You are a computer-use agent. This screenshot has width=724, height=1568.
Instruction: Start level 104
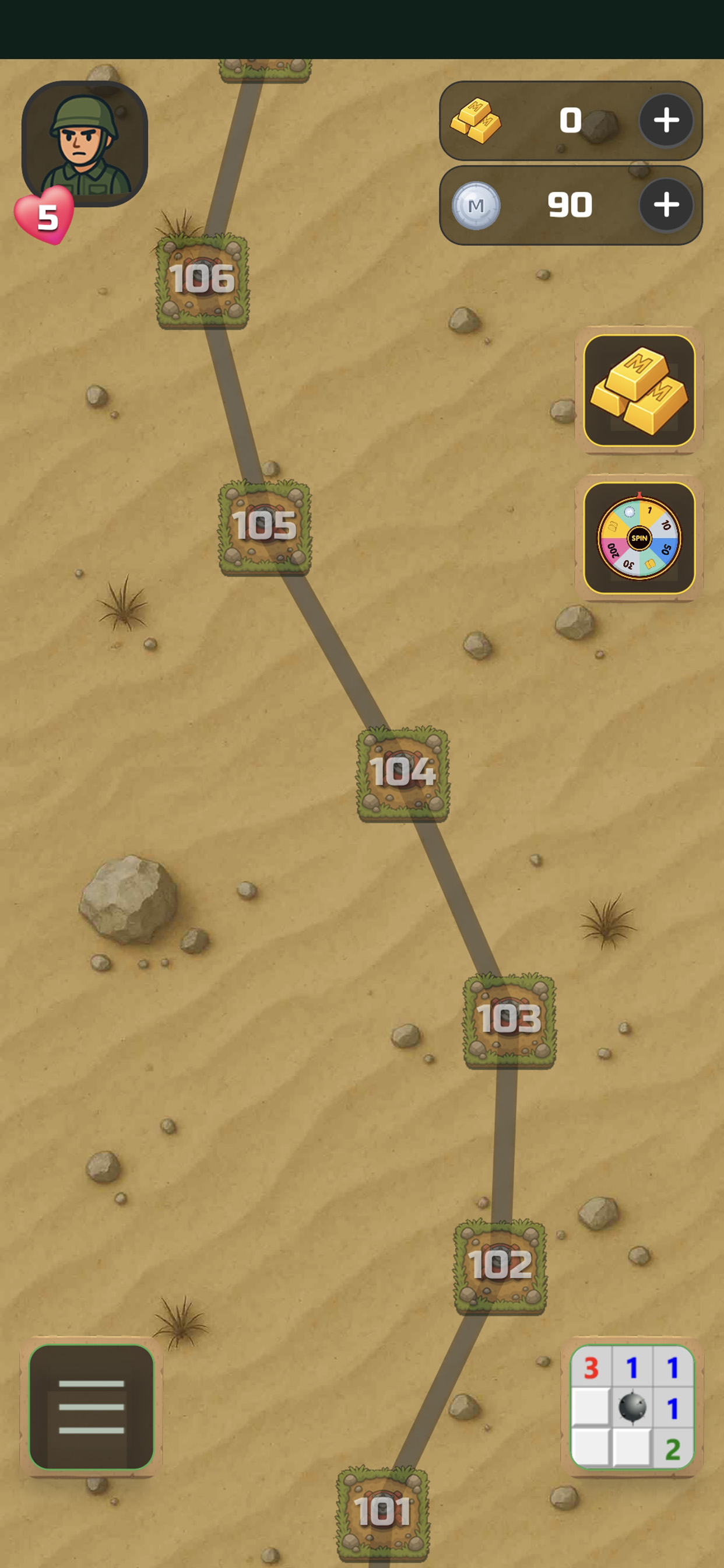tap(403, 773)
